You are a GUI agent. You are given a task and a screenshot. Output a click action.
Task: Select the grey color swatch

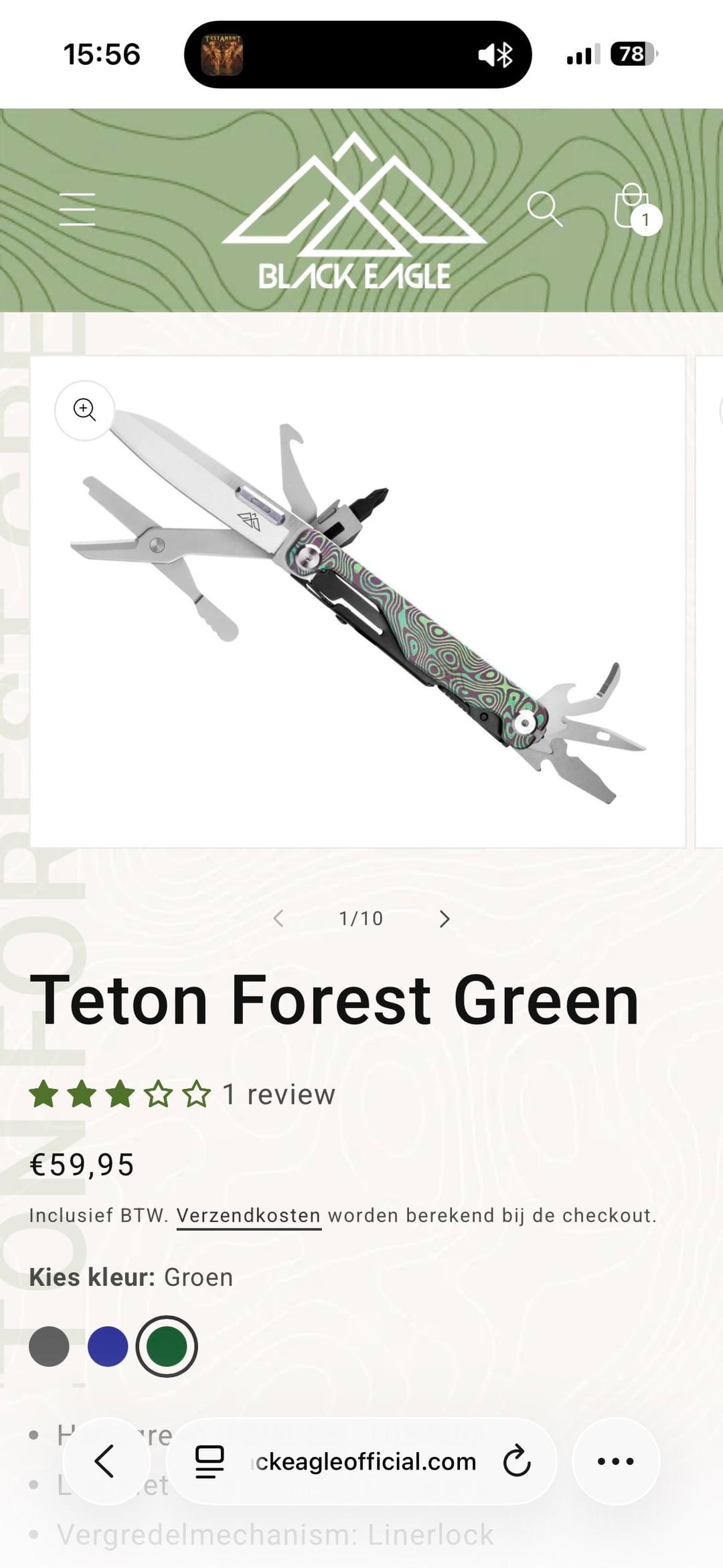(x=49, y=1346)
